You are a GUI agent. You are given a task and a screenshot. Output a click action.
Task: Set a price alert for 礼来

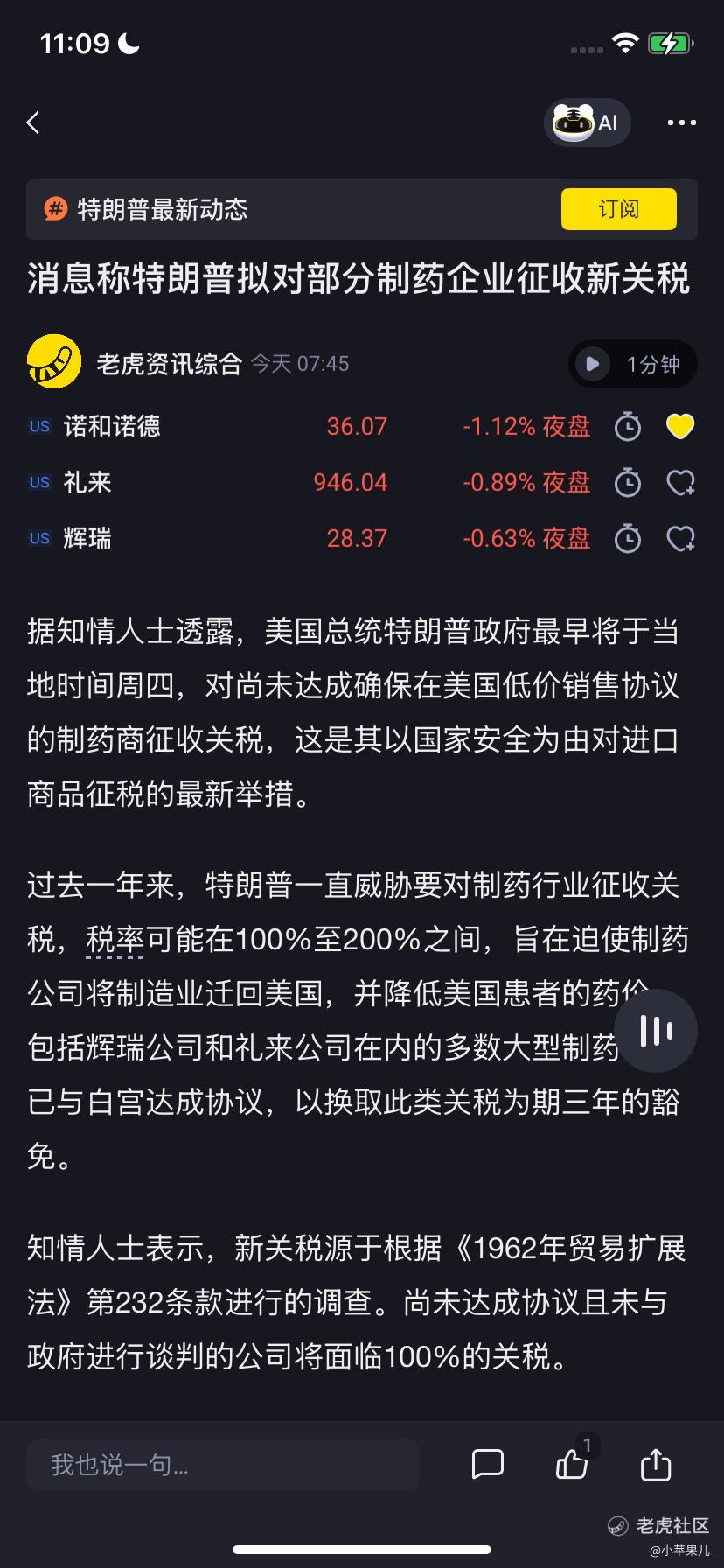628,483
